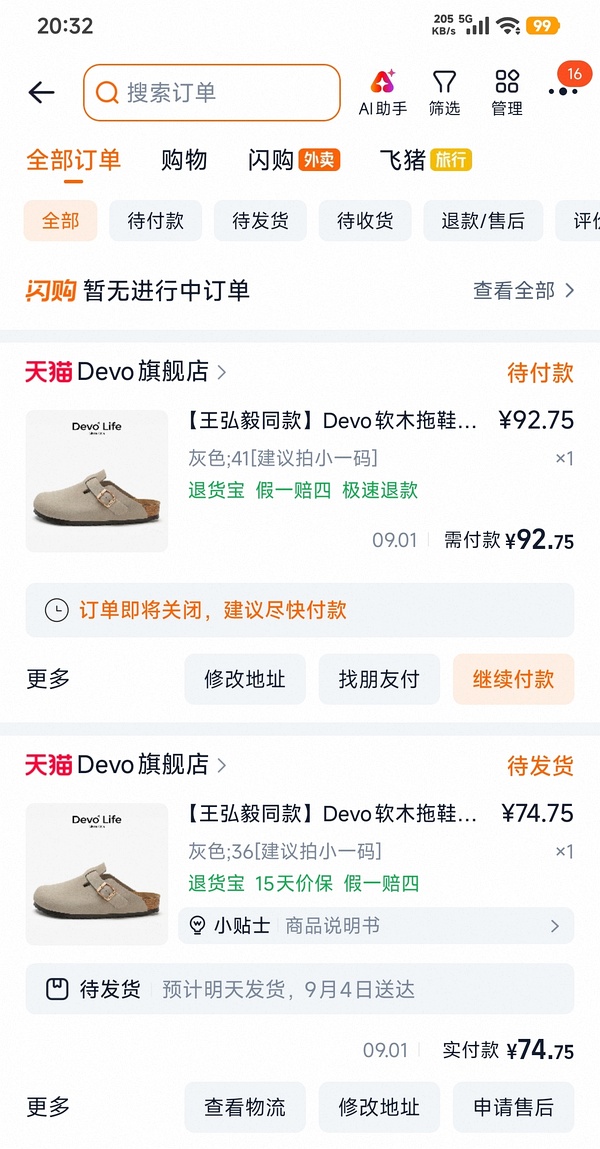Select the 待收货 filter chip

click(365, 221)
